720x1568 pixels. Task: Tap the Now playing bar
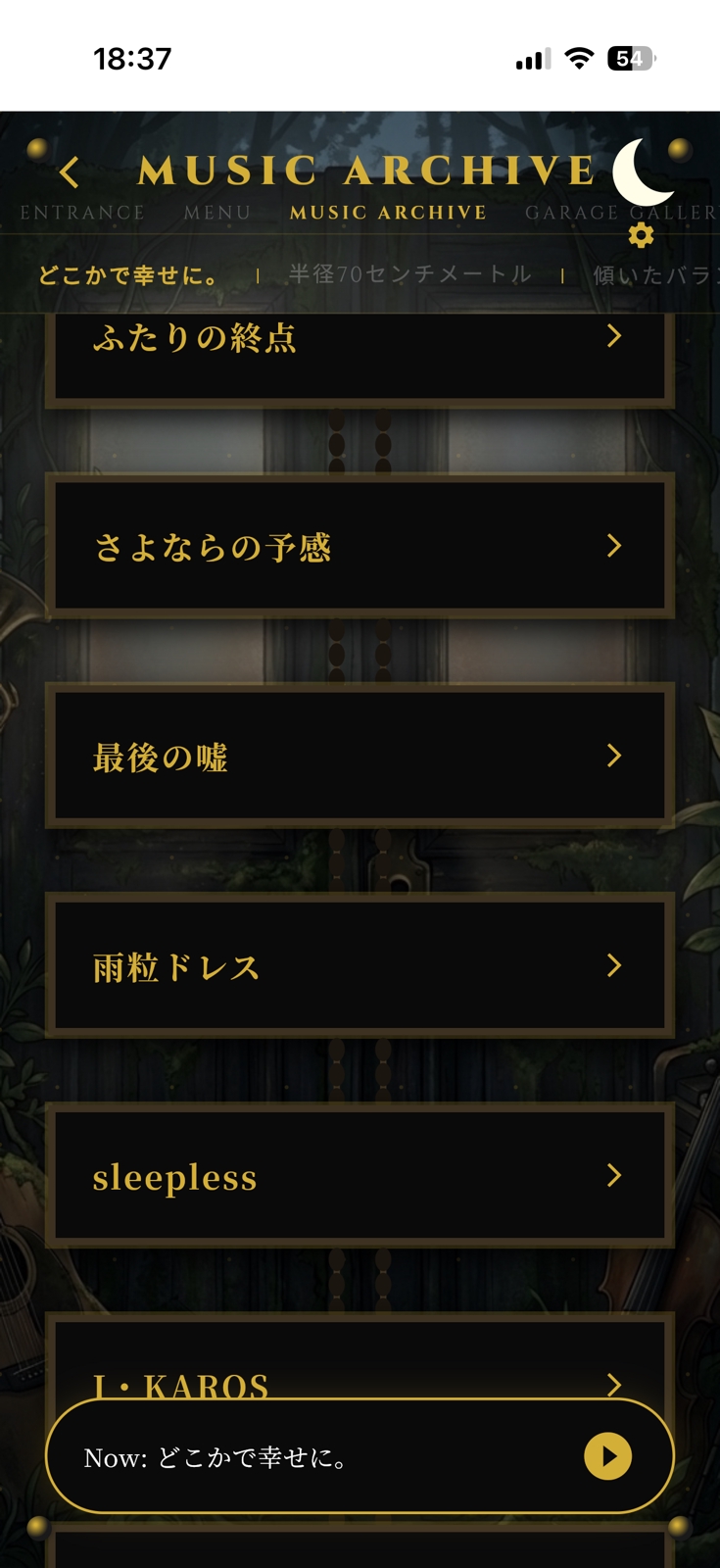coord(360,1456)
